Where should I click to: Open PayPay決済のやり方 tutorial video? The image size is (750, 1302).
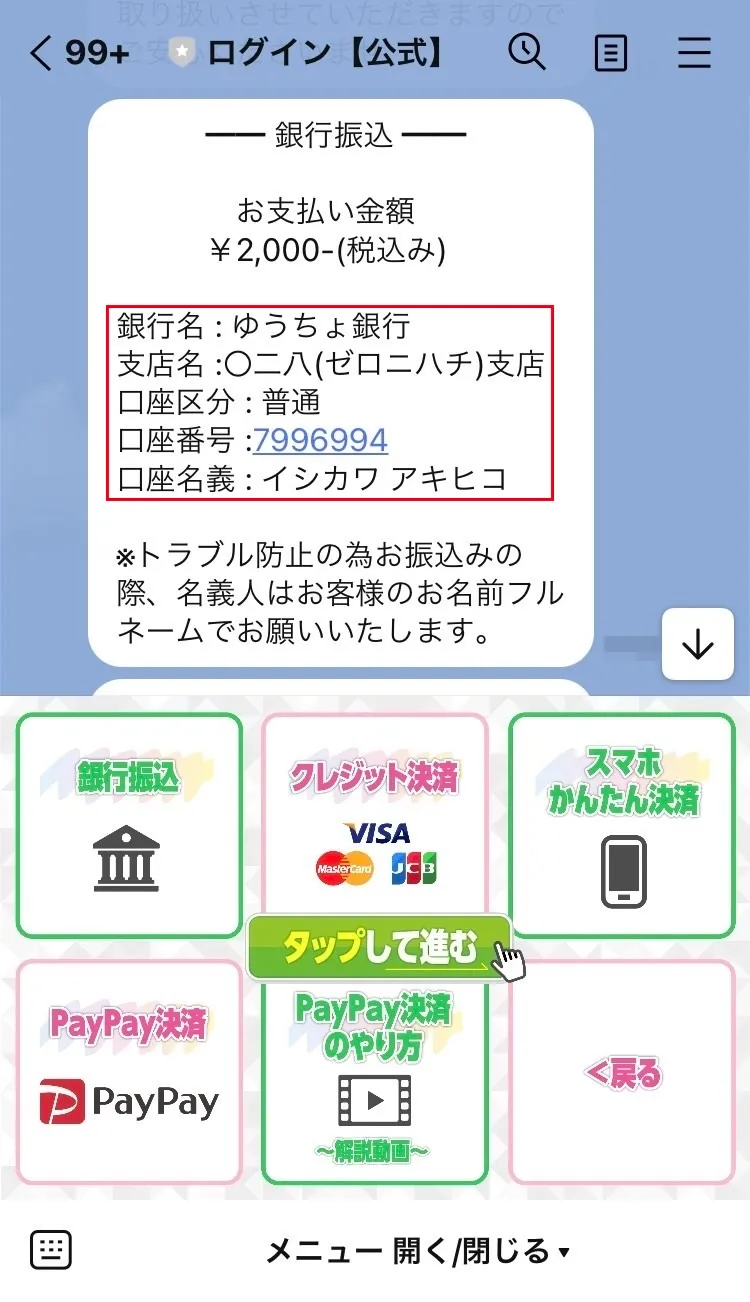(x=375, y=1085)
